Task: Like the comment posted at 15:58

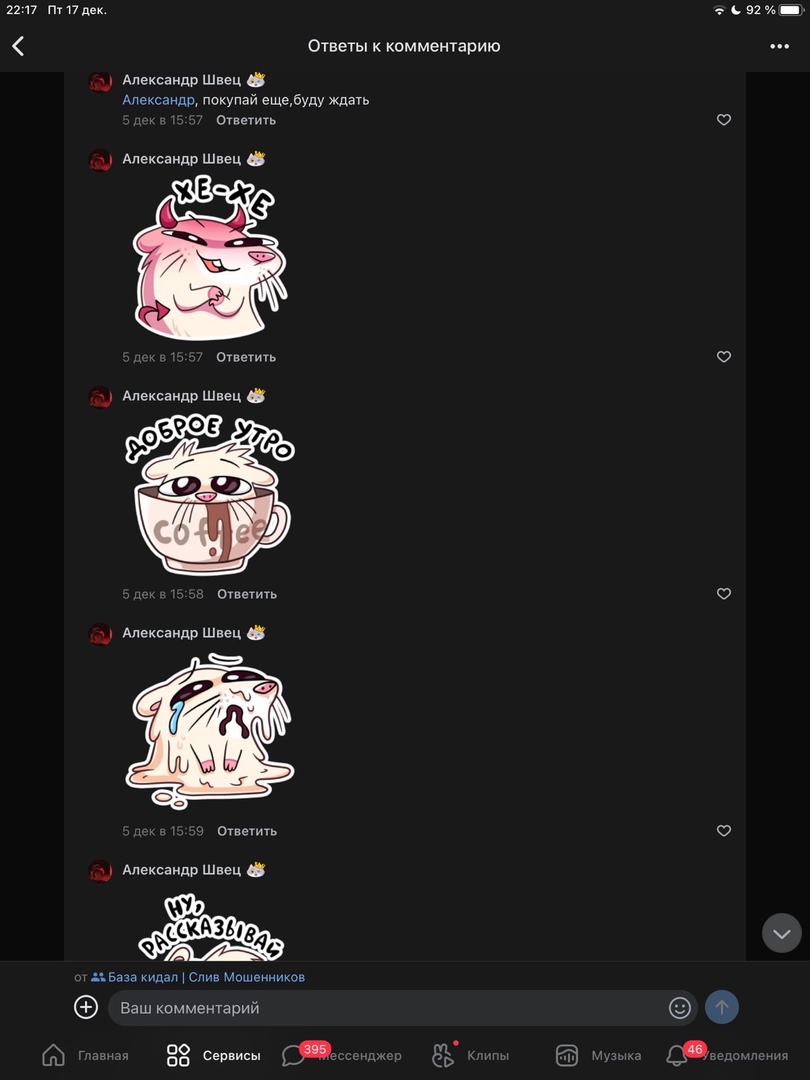Action: (x=724, y=594)
